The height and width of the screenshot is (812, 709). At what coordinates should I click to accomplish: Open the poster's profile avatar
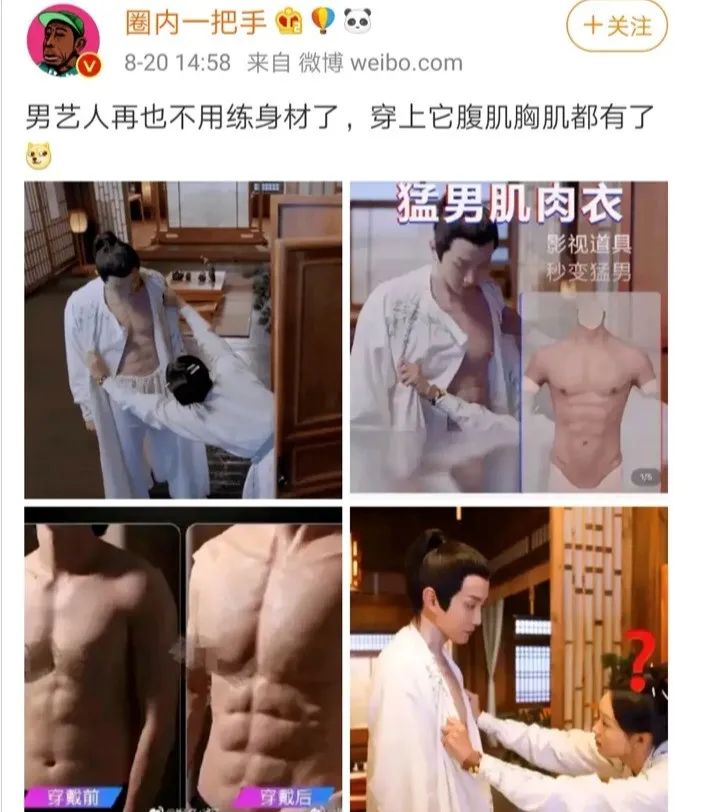click(62, 40)
